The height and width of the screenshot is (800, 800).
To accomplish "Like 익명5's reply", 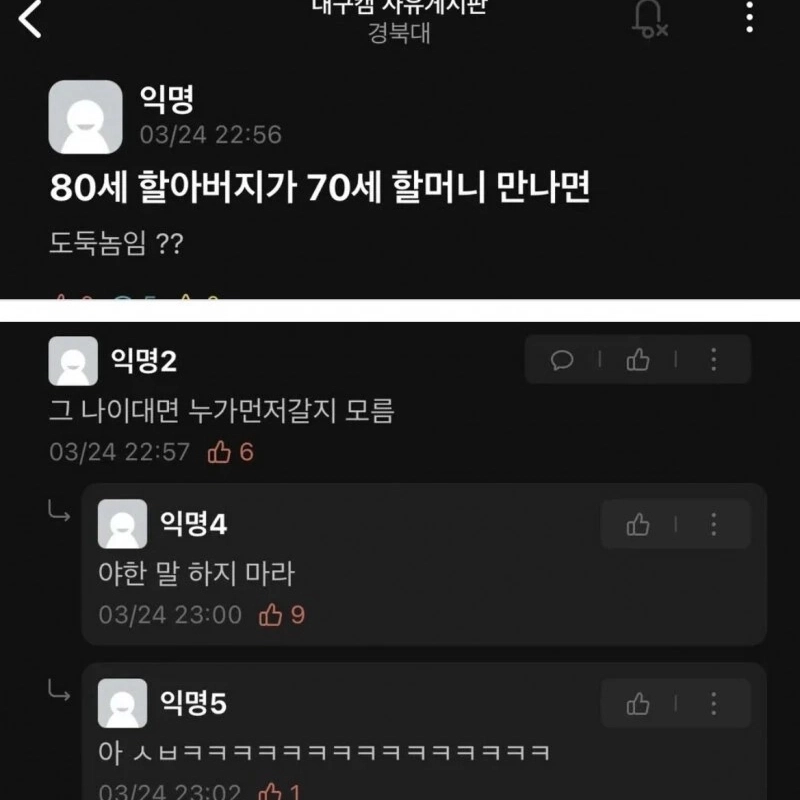I will [638, 703].
